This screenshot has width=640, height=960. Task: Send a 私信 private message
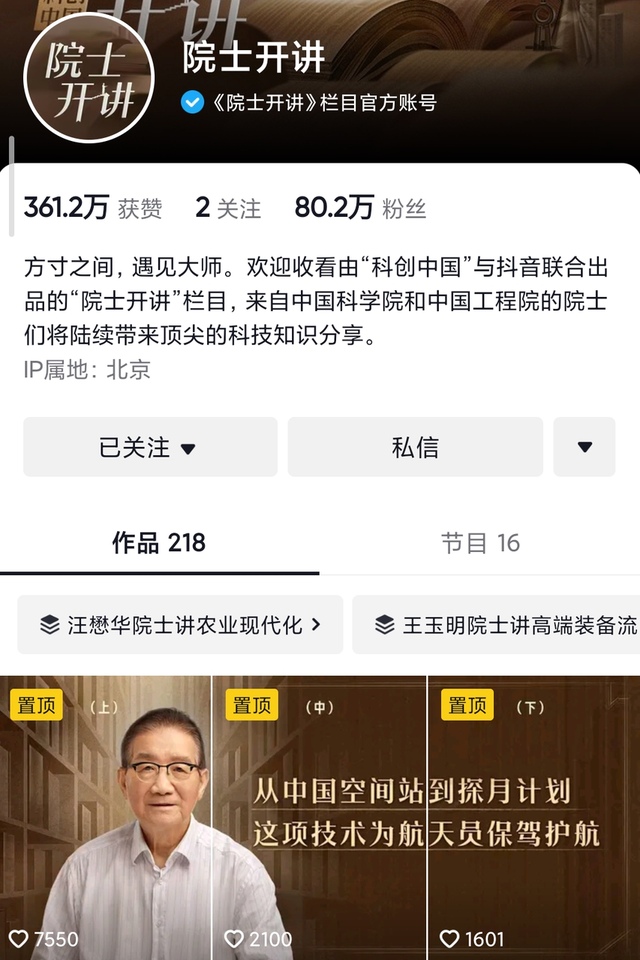click(x=415, y=447)
